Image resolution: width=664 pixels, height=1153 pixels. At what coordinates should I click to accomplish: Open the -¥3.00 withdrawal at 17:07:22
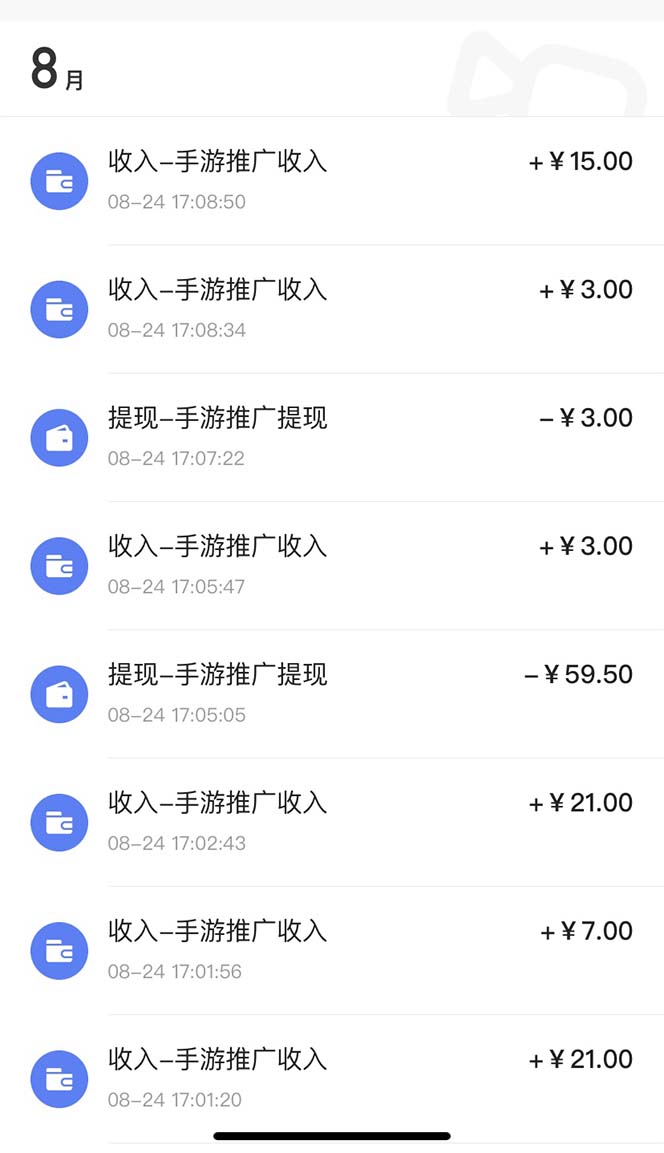pos(332,437)
